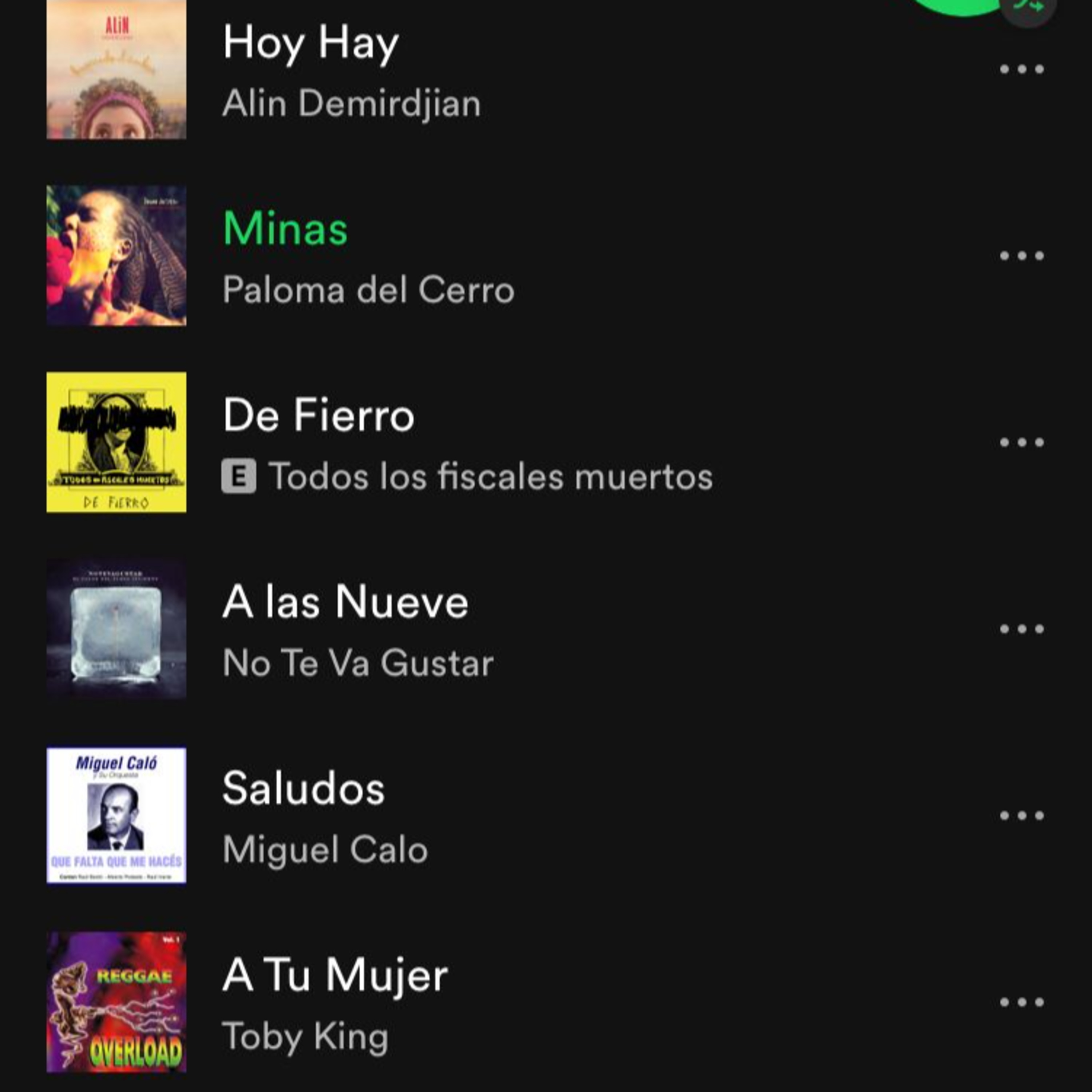Open more options for Hoy Hay
This screenshot has height=1092, width=1092.
pos(1021,70)
